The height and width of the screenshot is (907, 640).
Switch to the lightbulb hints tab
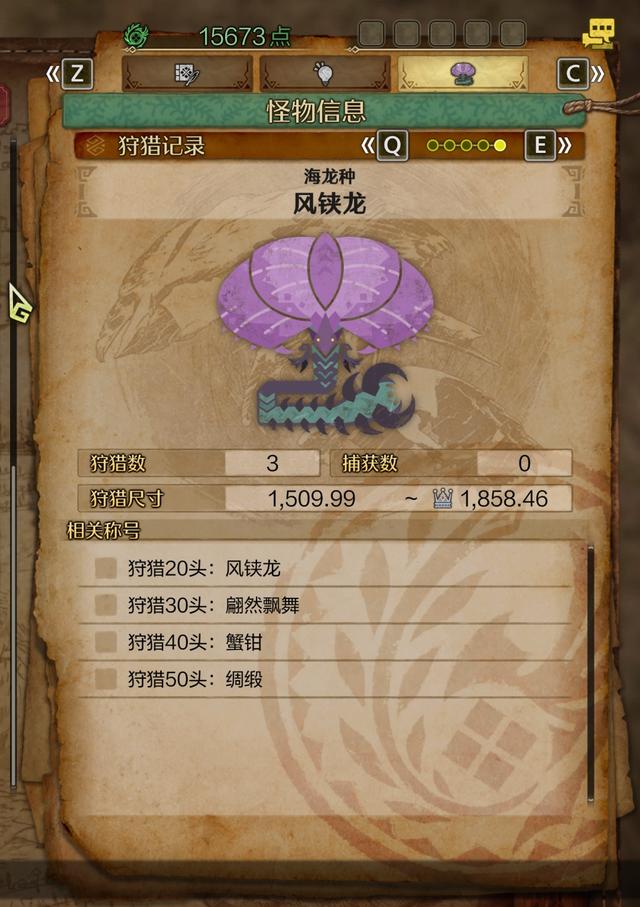click(324, 73)
